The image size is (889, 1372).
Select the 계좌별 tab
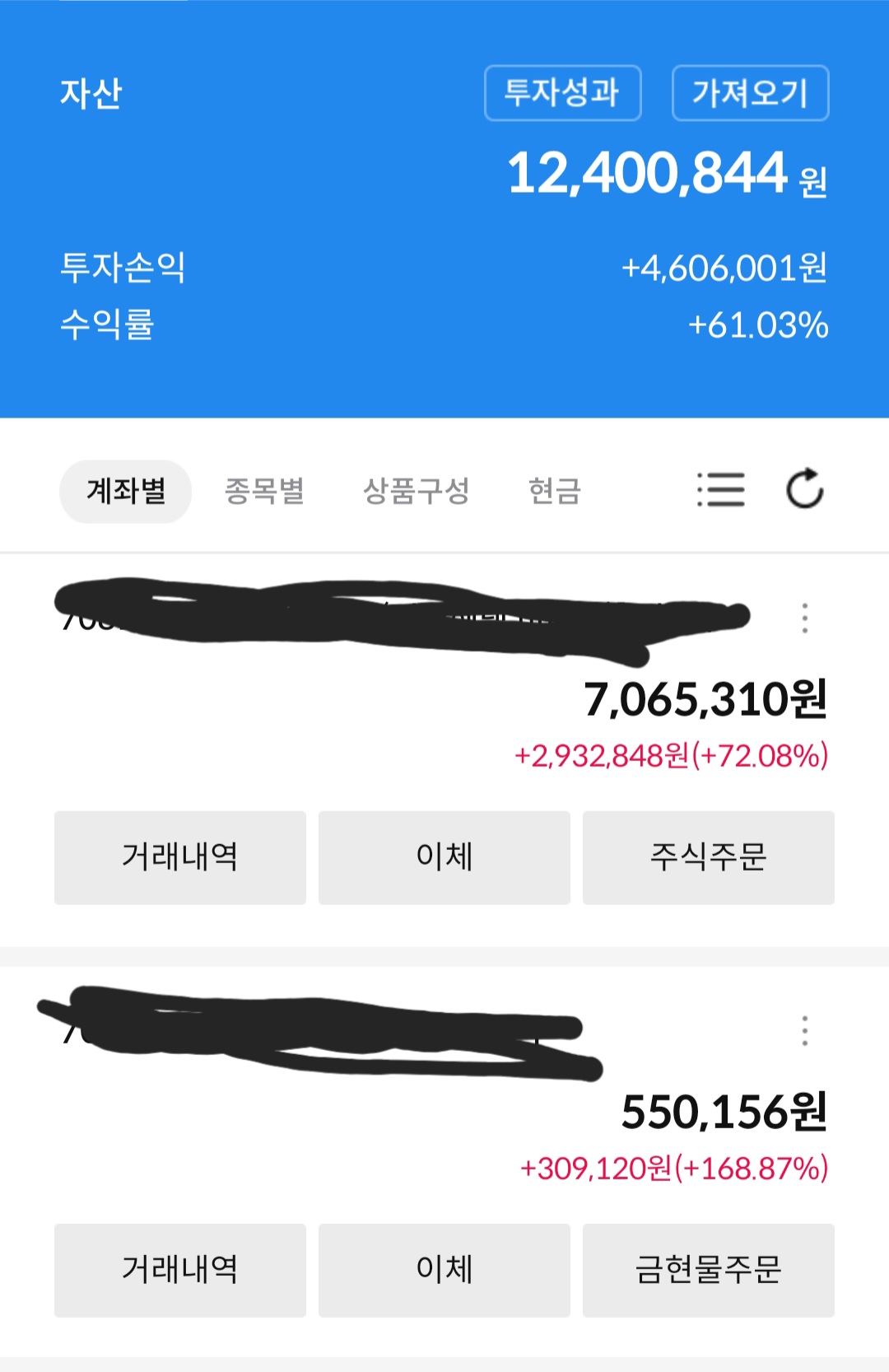coord(126,492)
